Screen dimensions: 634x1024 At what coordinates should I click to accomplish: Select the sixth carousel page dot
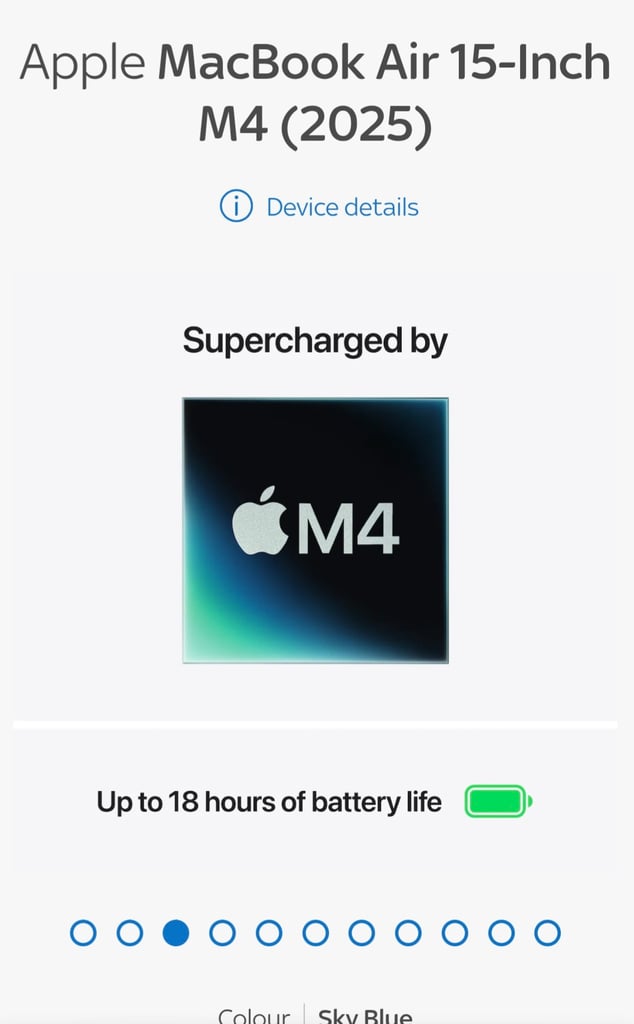(x=315, y=933)
